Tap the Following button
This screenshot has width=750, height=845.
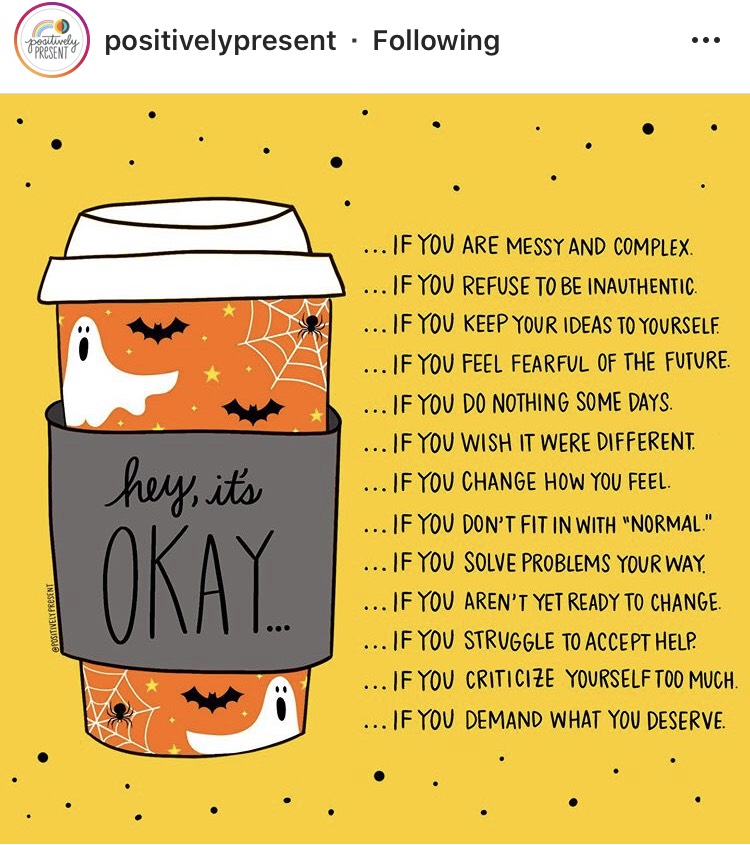tap(436, 41)
